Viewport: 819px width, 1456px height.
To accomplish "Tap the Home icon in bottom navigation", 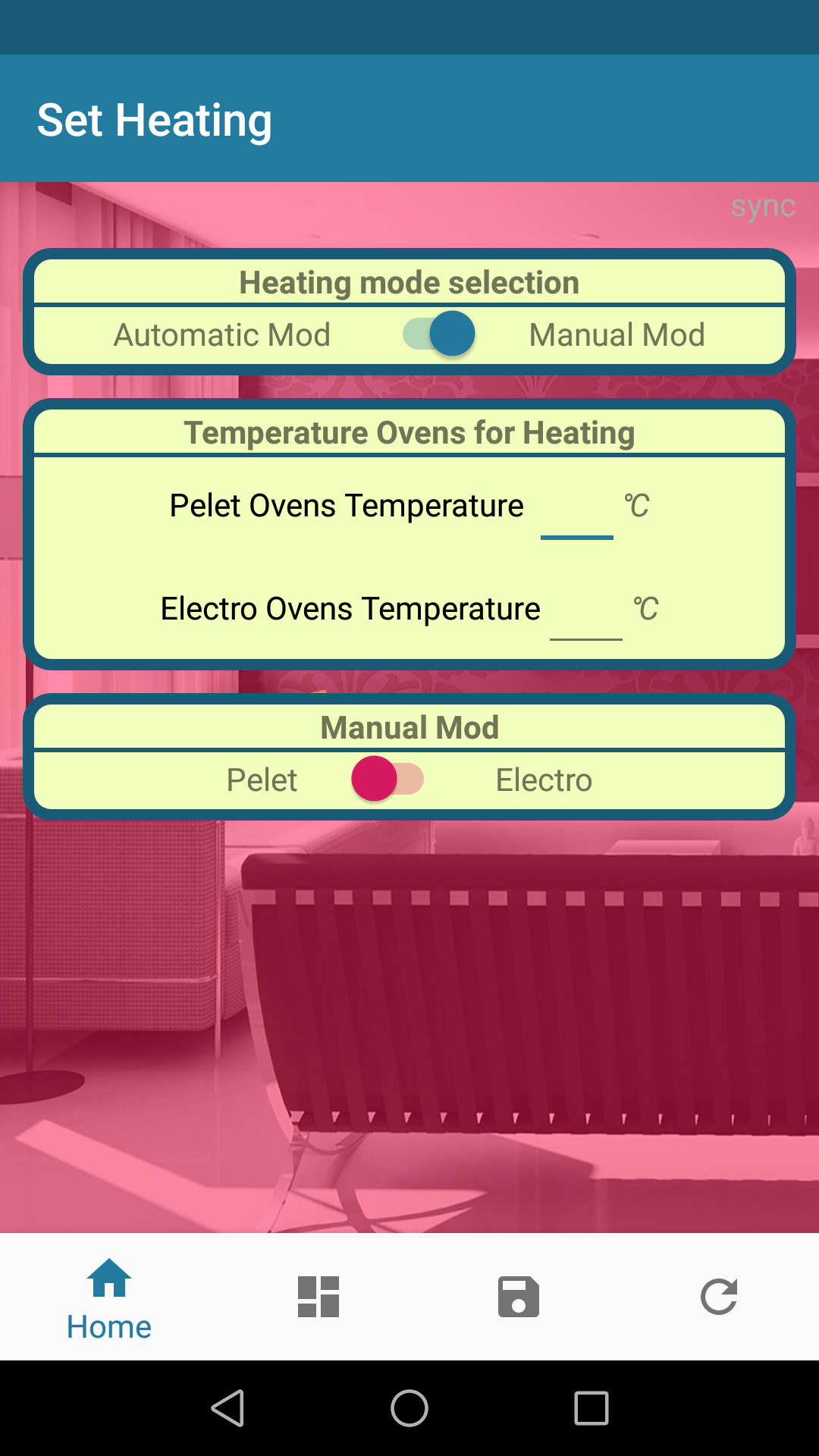I will tap(108, 1297).
